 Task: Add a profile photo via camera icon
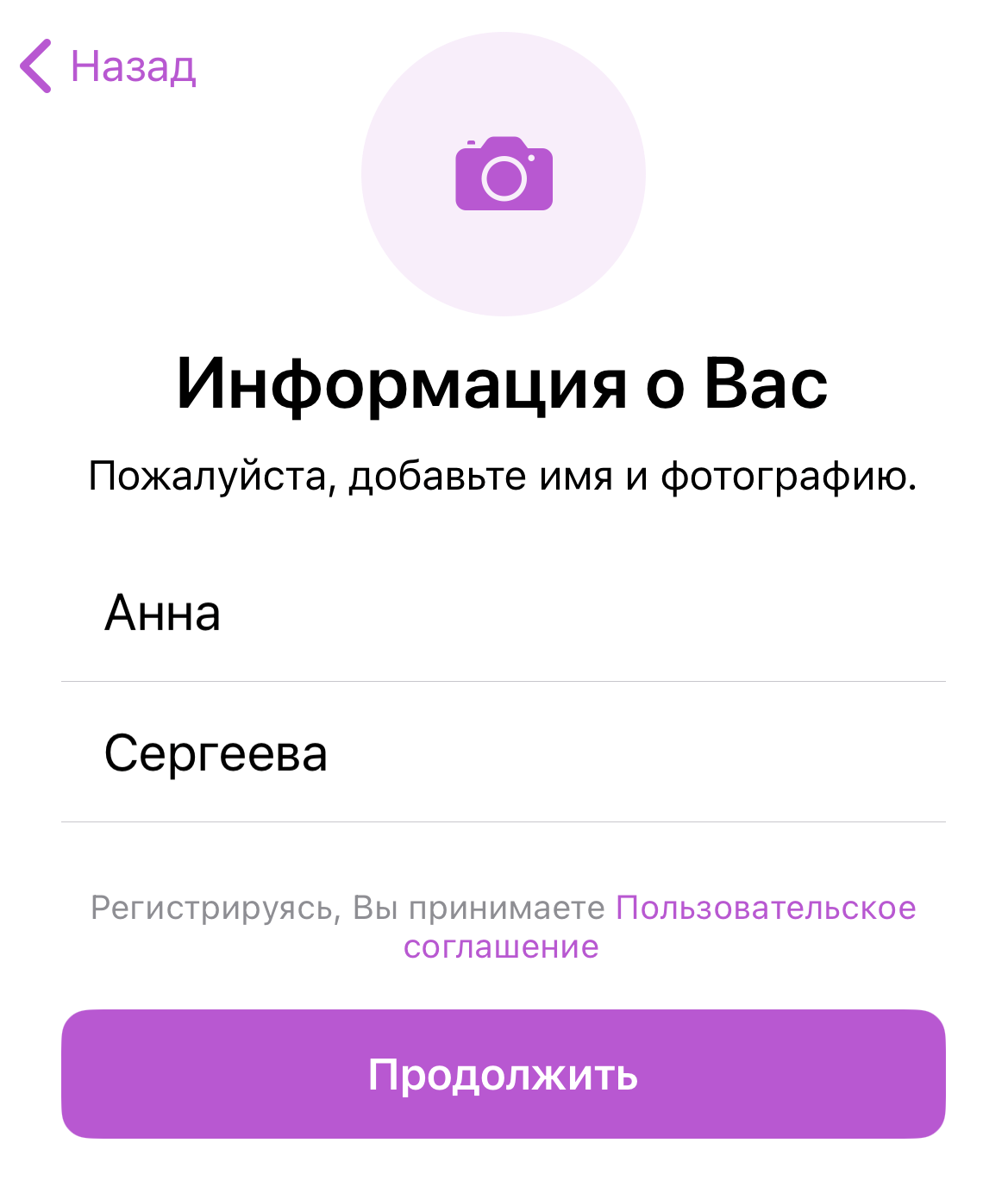tap(504, 174)
